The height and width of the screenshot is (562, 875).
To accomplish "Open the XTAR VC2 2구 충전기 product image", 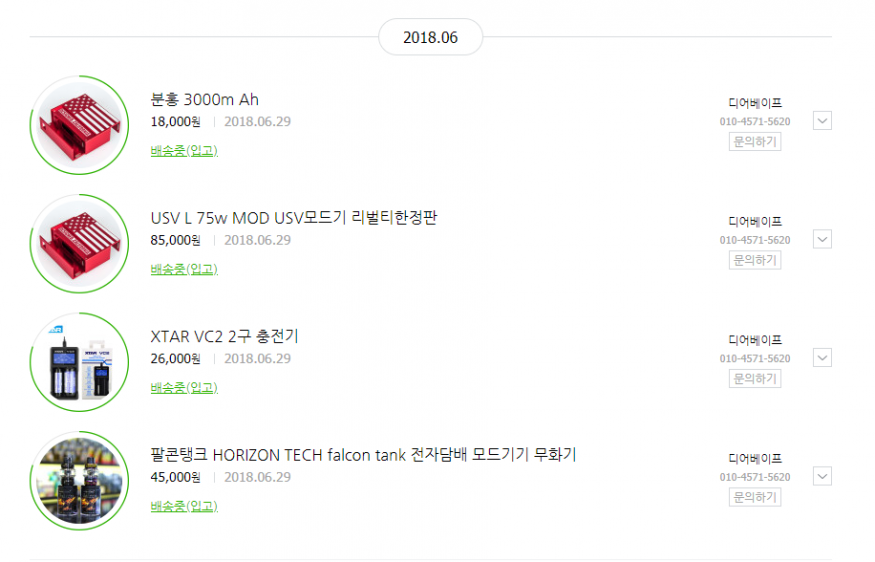I will 79,362.
